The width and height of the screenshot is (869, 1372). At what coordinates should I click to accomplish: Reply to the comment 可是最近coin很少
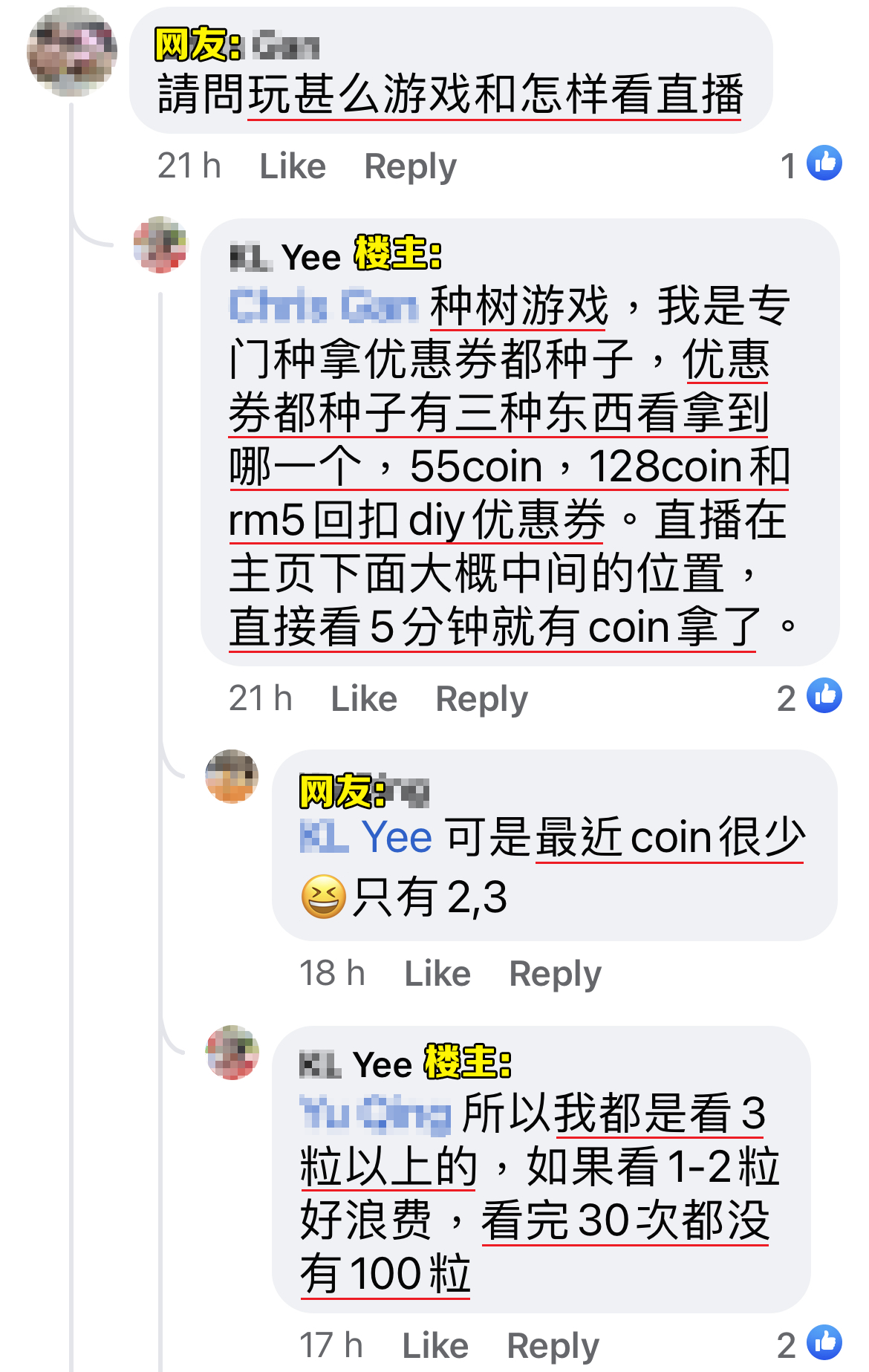point(555,973)
